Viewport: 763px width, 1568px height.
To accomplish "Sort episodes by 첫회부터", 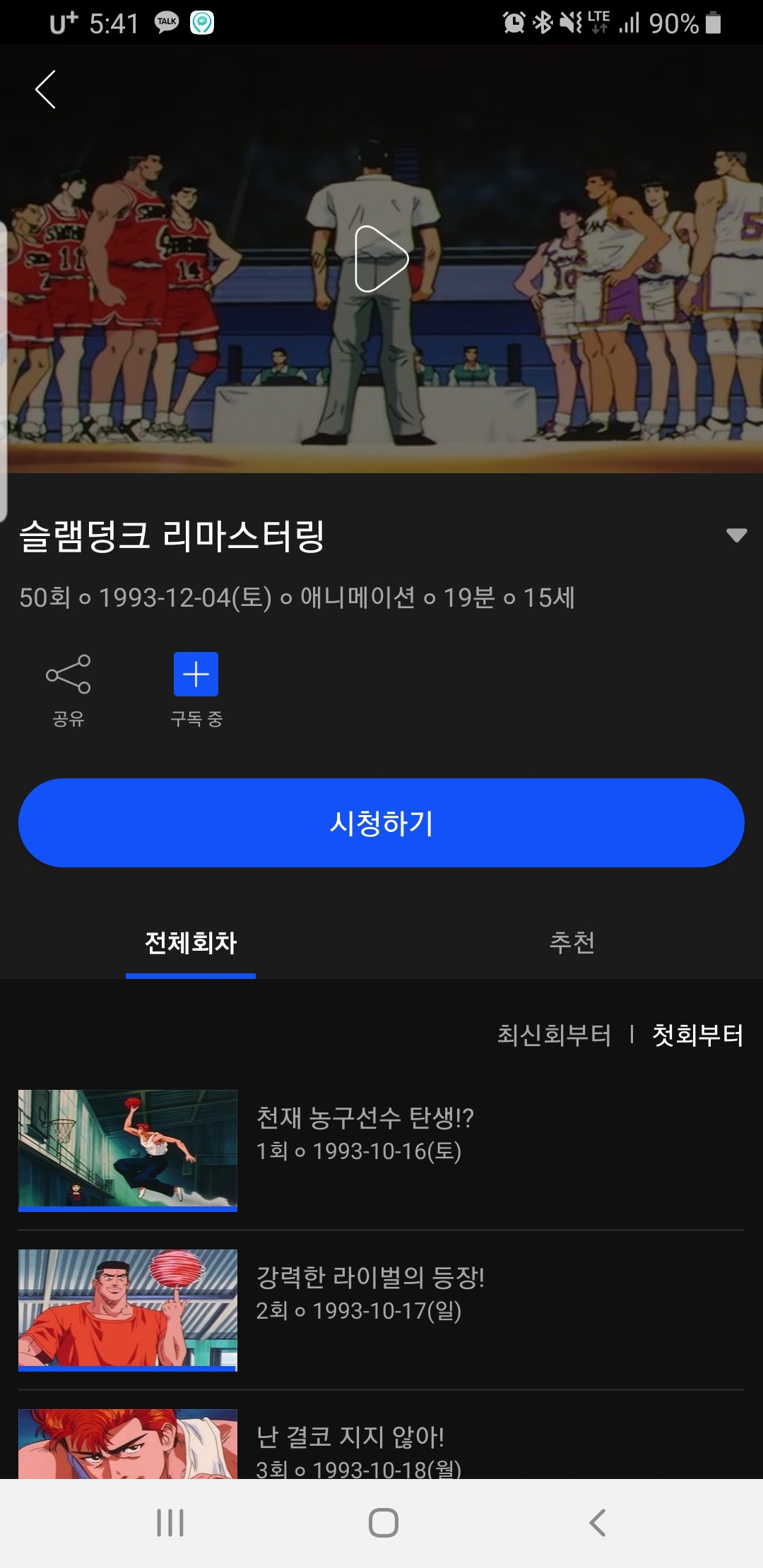I will click(x=697, y=1035).
